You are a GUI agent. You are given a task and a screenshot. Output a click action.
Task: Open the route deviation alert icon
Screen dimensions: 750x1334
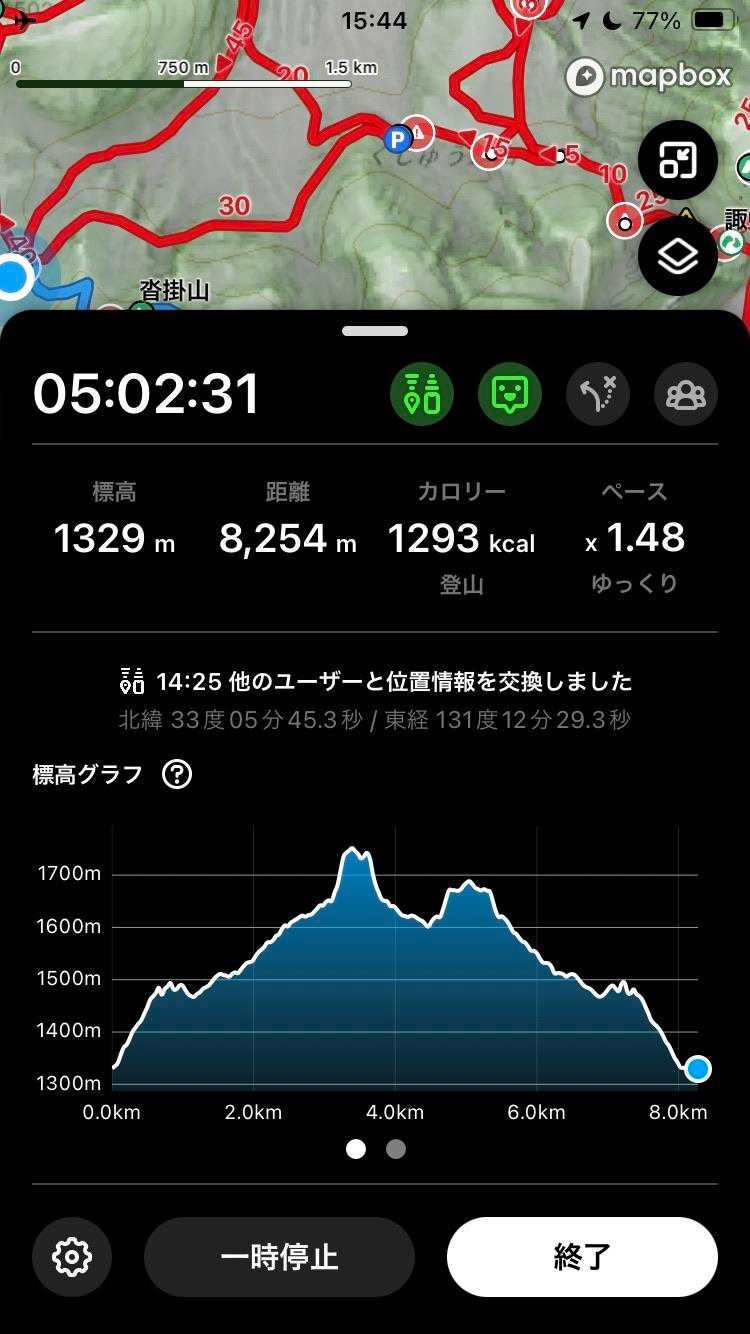point(598,394)
